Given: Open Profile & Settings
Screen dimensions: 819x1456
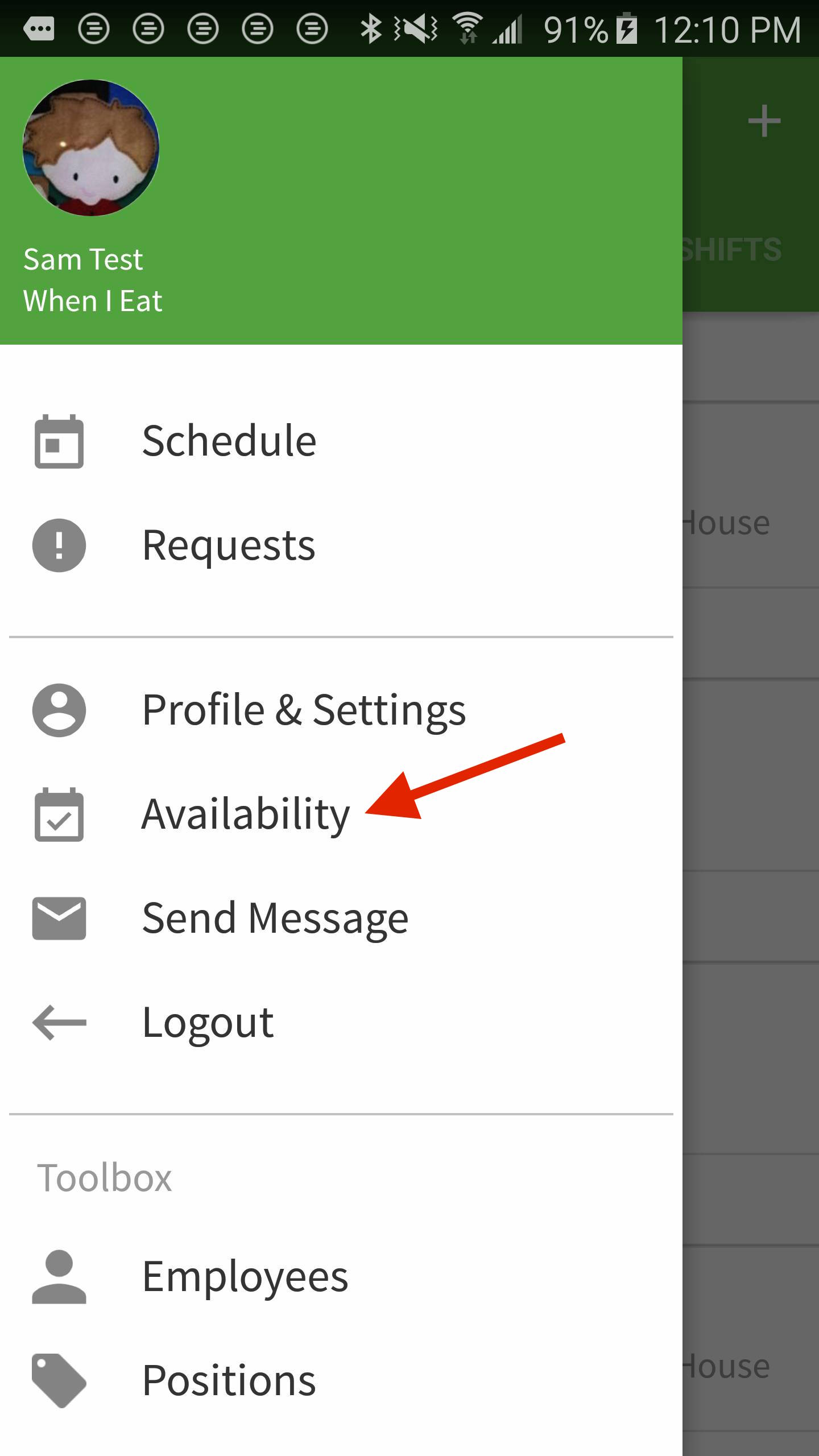Looking at the screenshot, I should click(x=341, y=710).
